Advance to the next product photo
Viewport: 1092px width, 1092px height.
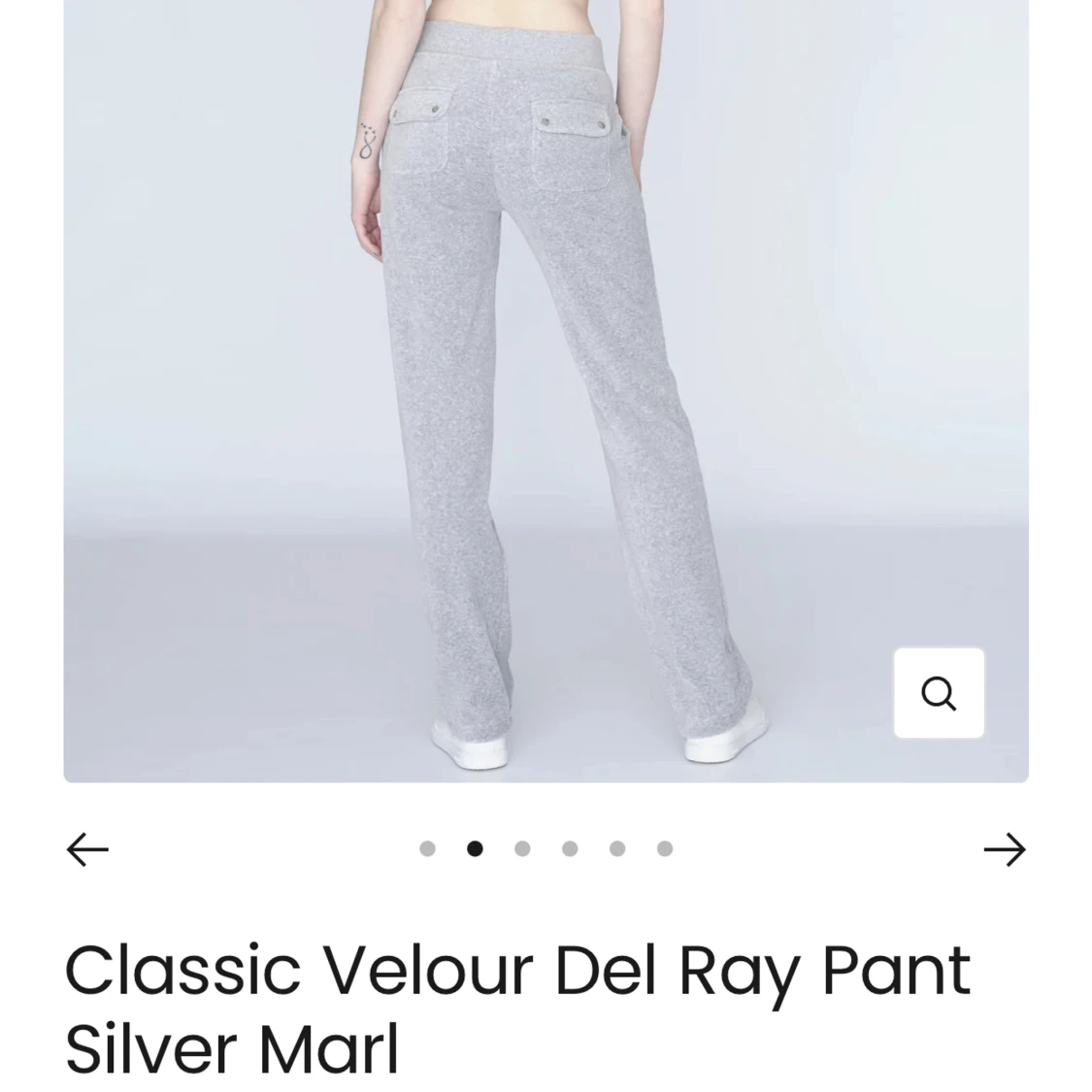click(1004, 849)
